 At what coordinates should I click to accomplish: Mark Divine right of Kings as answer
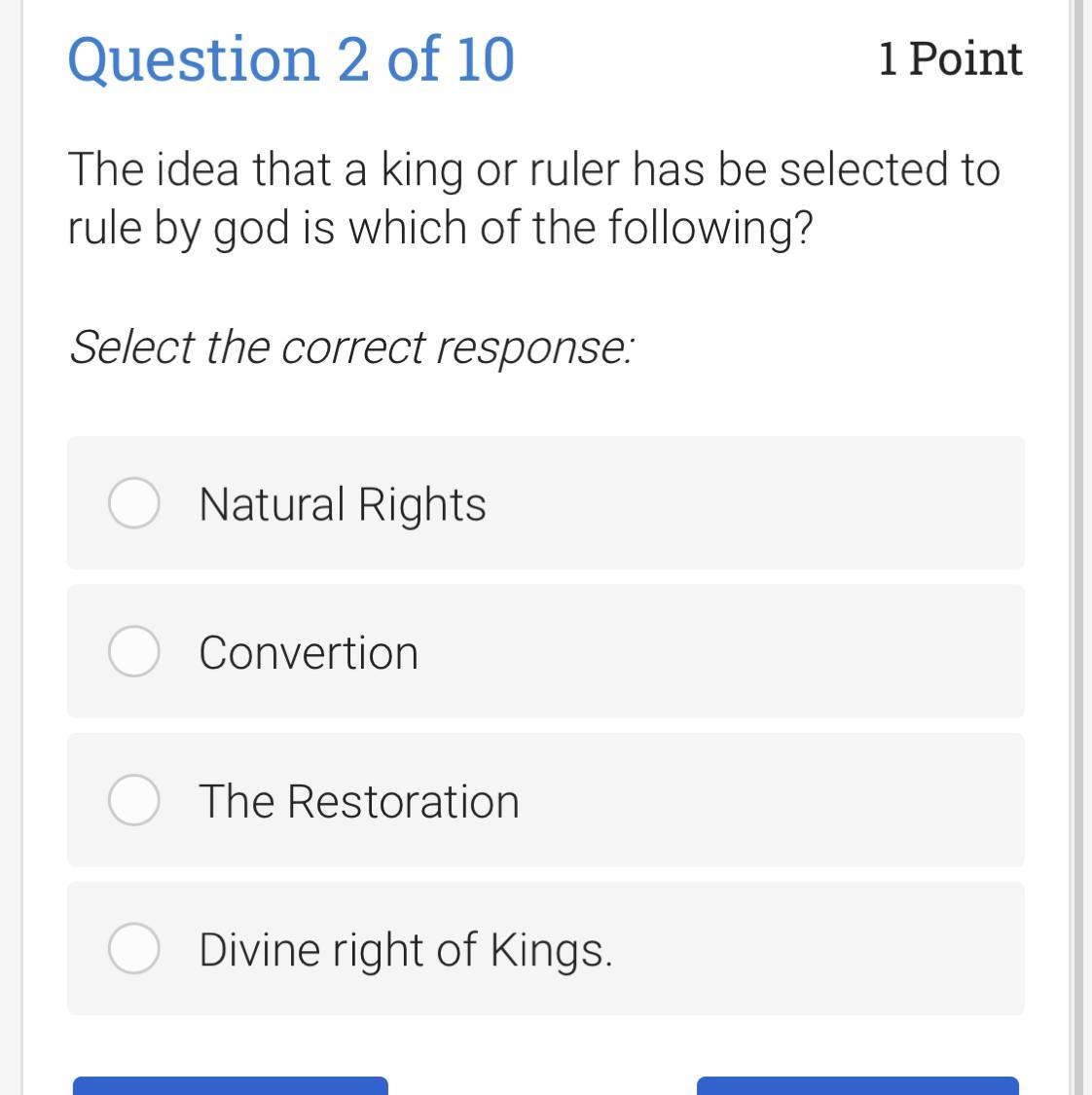[134, 949]
